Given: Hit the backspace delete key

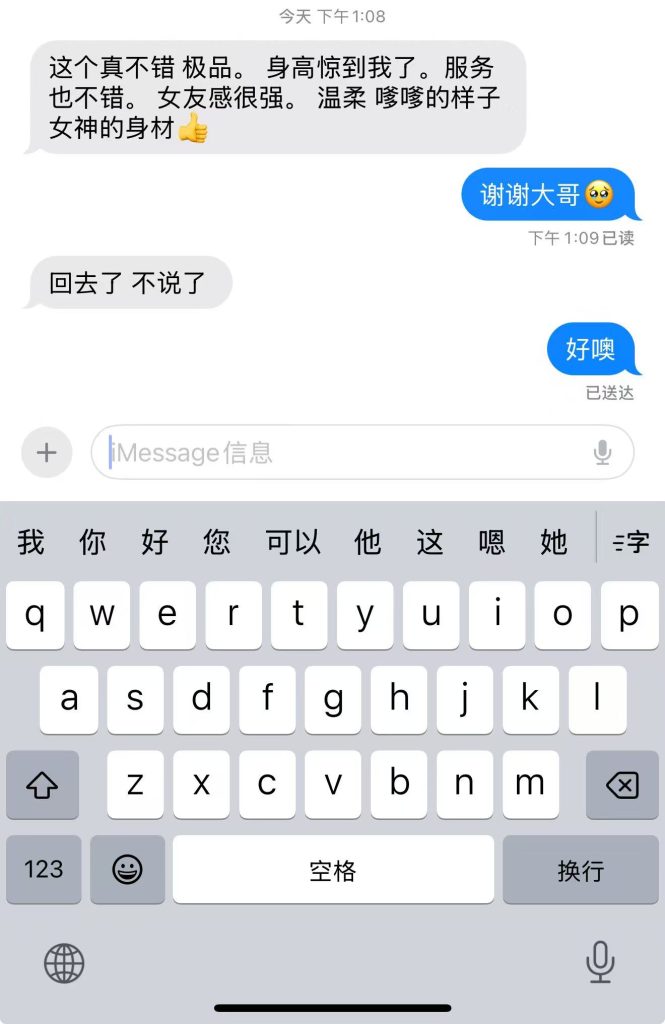Looking at the screenshot, I should pyautogui.click(x=621, y=785).
